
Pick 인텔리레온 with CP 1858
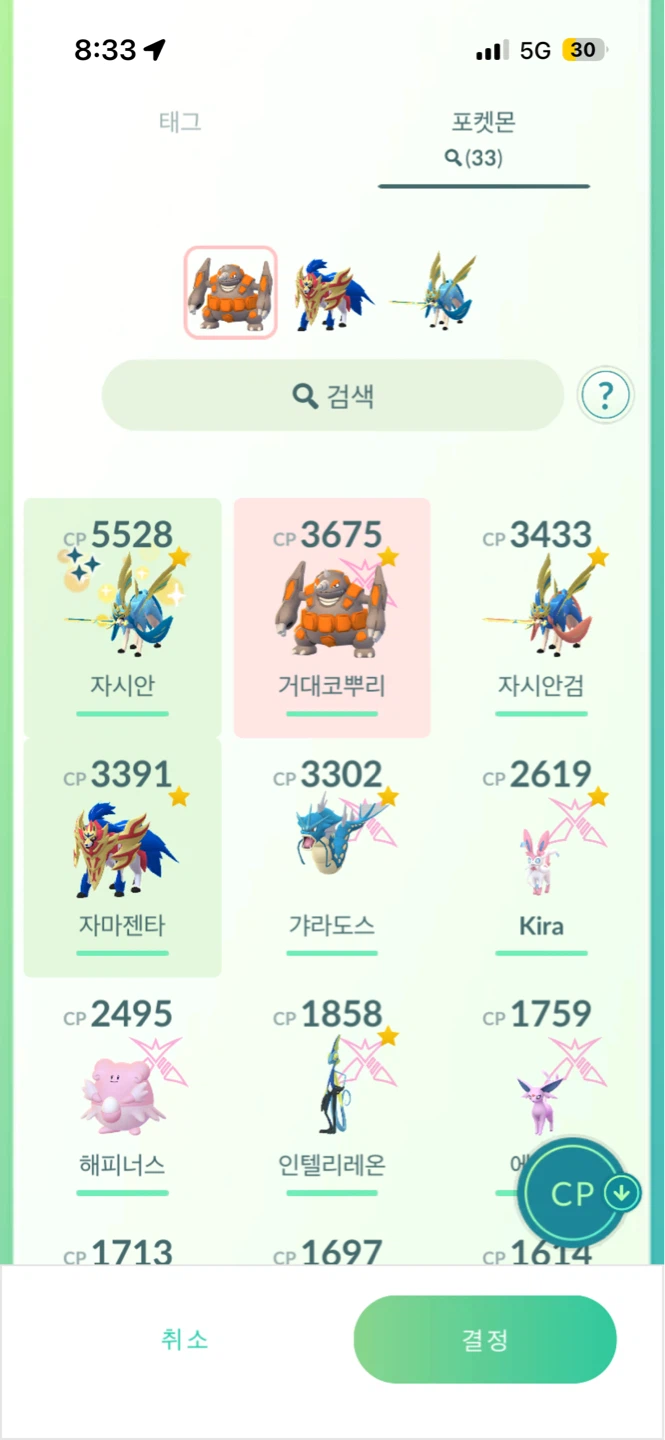tap(332, 1097)
